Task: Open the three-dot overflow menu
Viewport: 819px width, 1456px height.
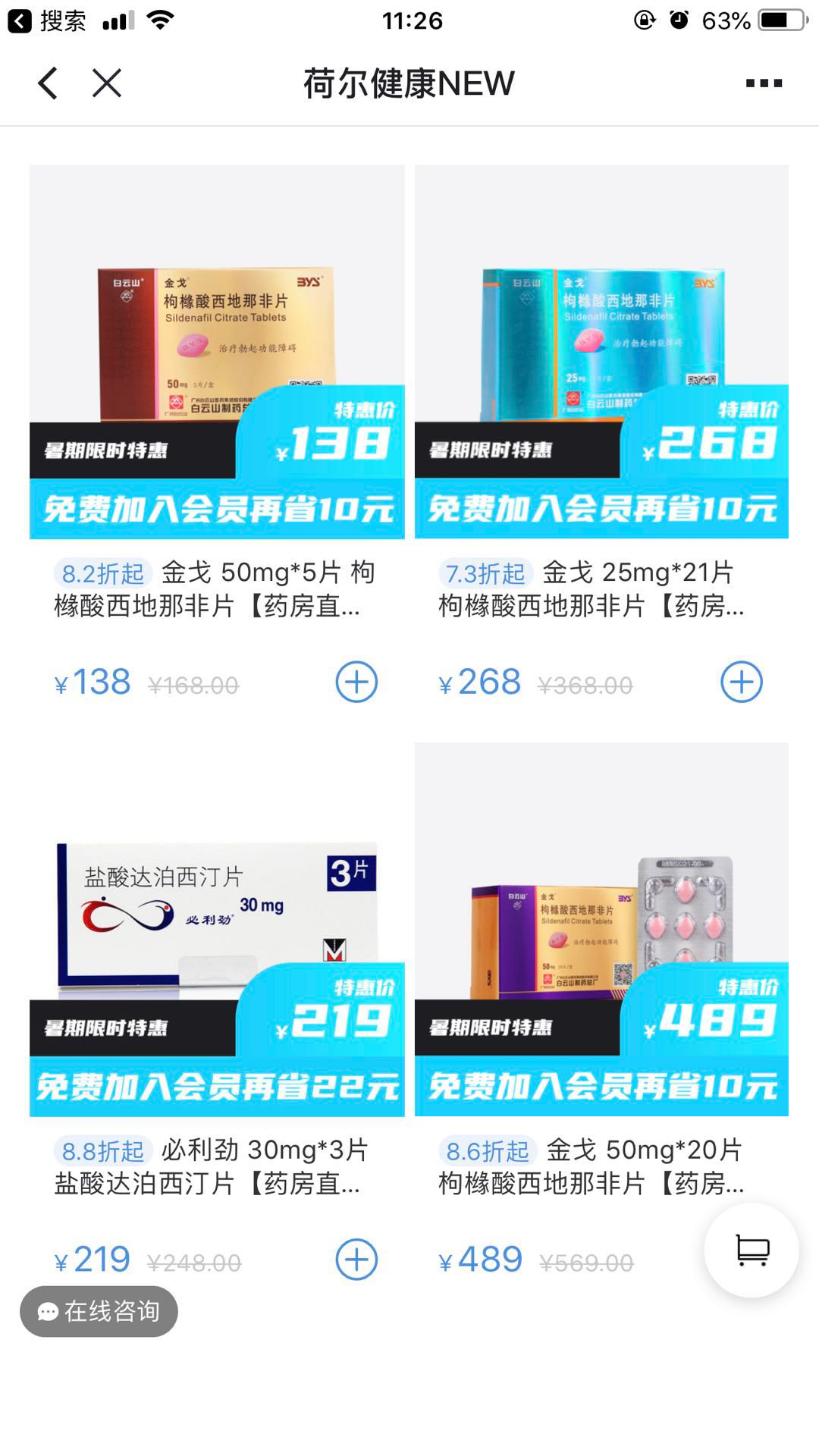Action: [x=764, y=83]
